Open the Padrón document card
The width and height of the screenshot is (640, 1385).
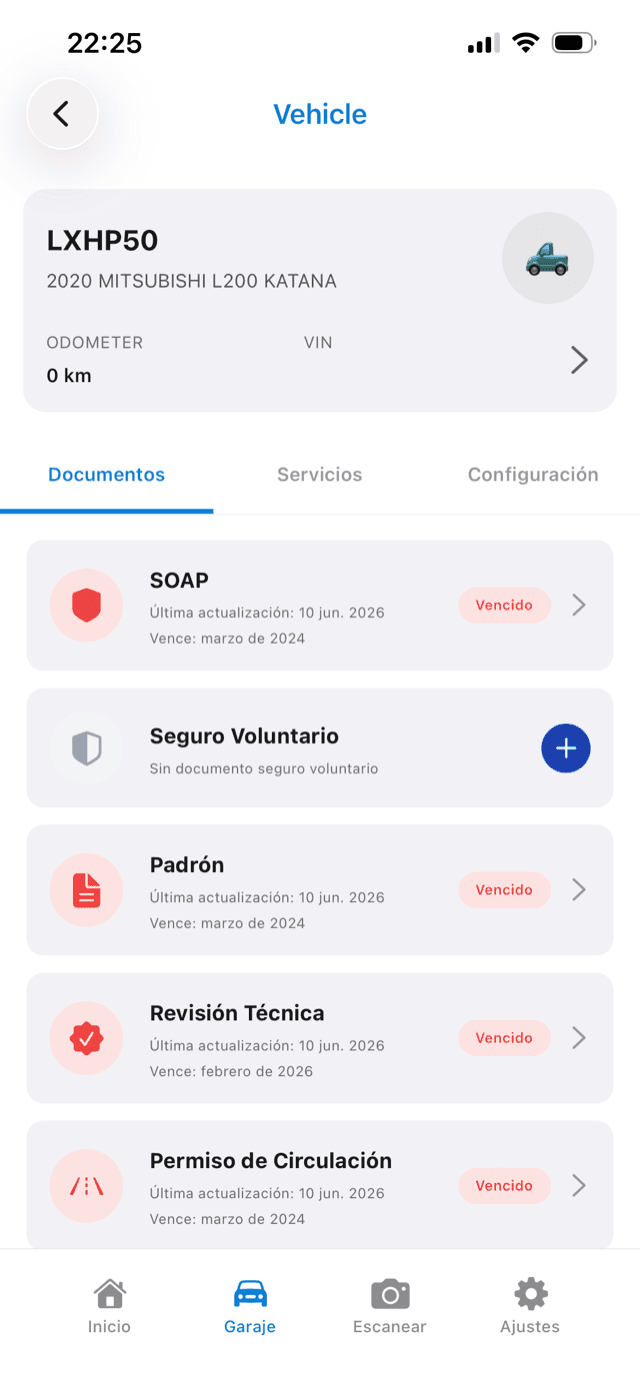pos(320,890)
